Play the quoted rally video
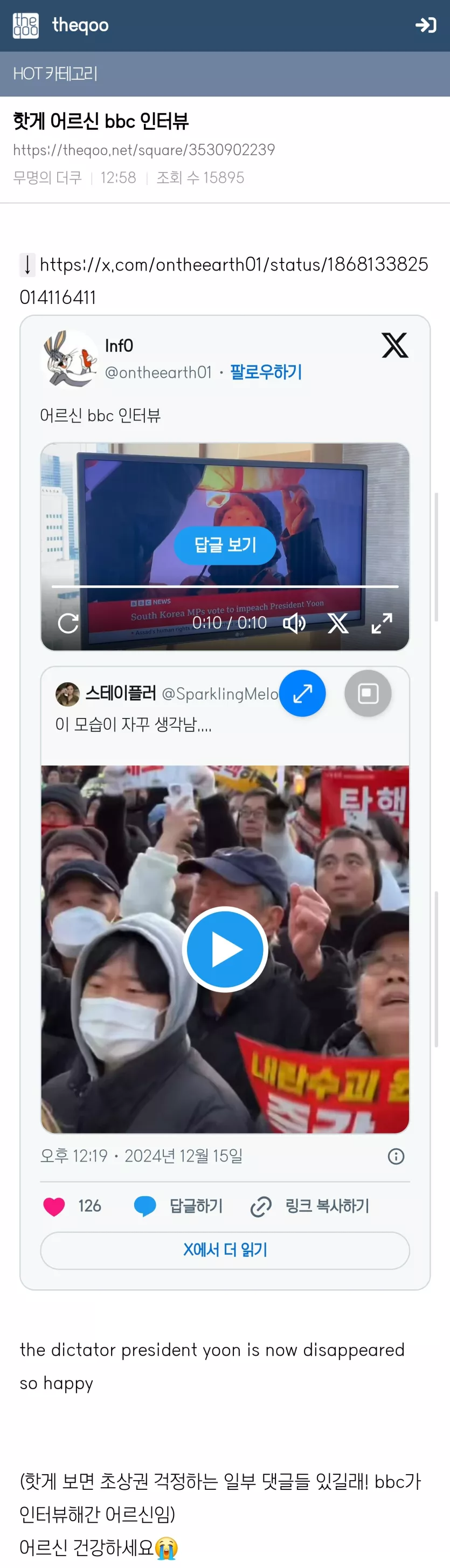 [225, 949]
